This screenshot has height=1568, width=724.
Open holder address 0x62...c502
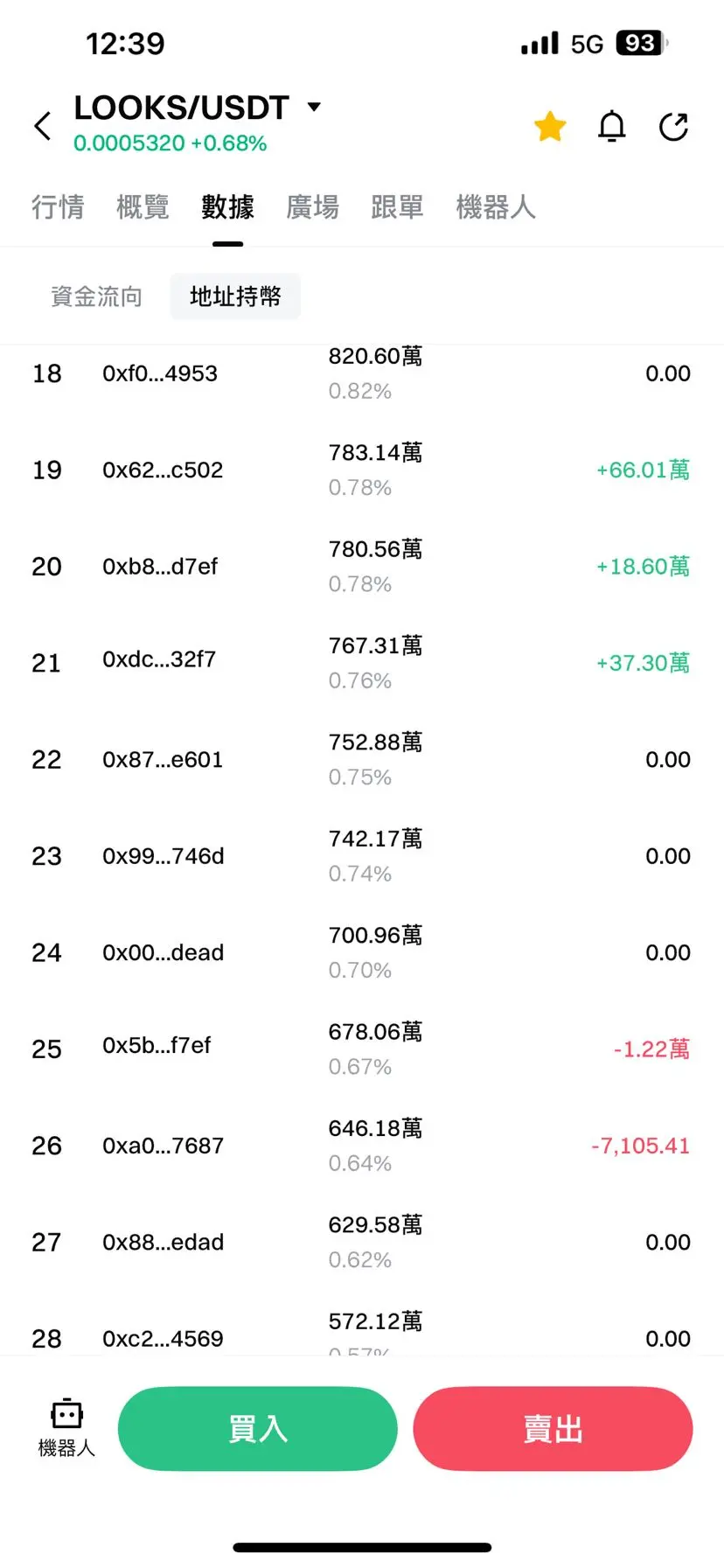163,470
